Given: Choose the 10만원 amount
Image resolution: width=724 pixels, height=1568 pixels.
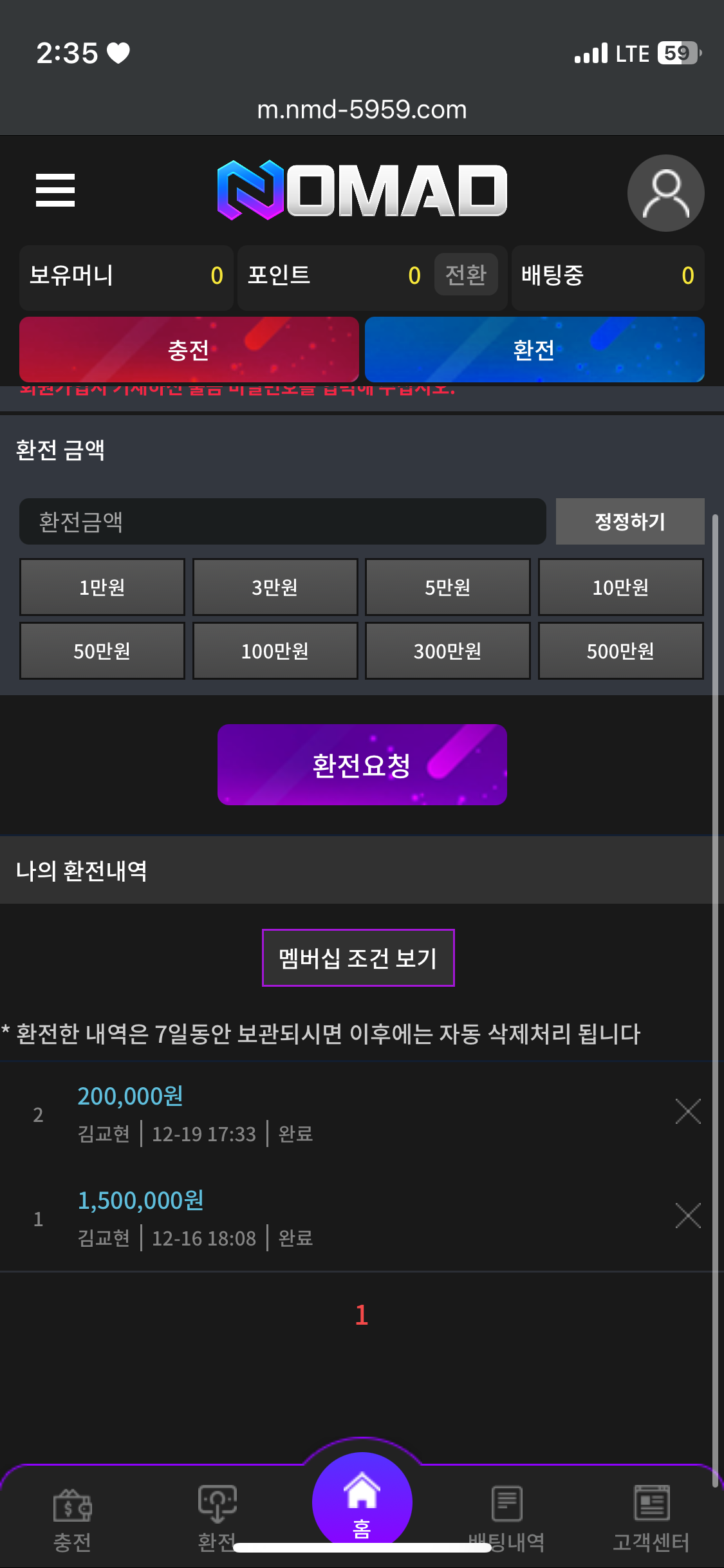Looking at the screenshot, I should [x=620, y=587].
